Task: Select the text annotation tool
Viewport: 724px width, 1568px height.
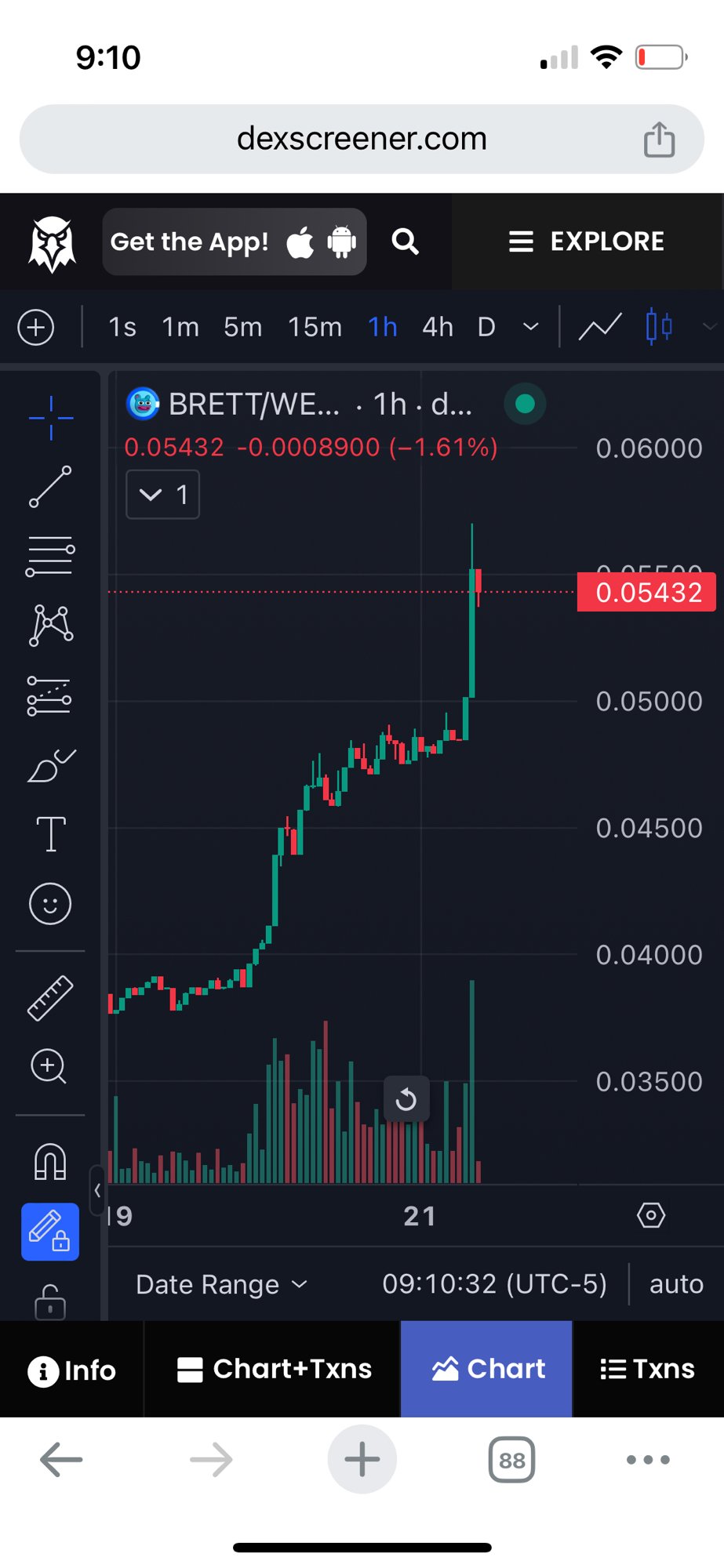Action: 51,833
